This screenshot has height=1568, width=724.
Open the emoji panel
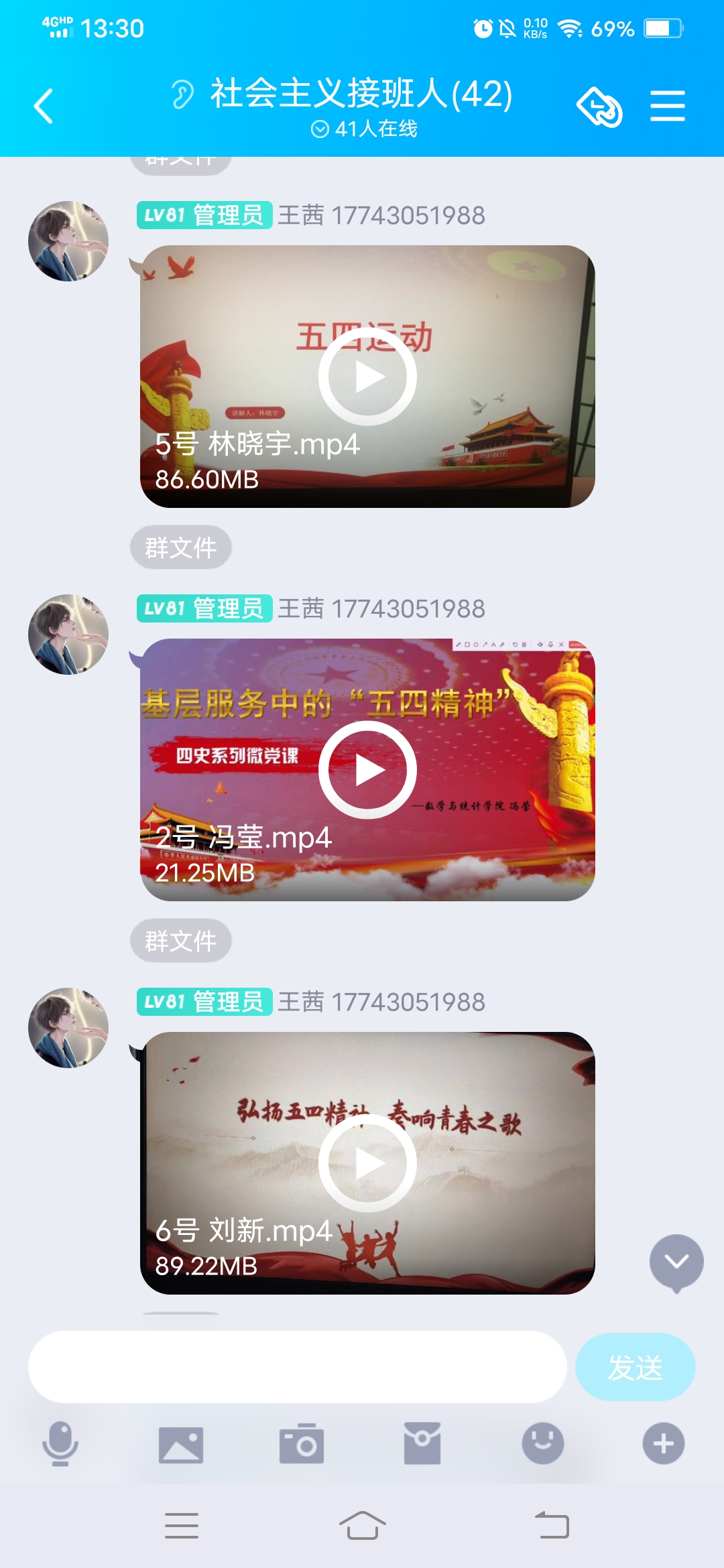543,1443
